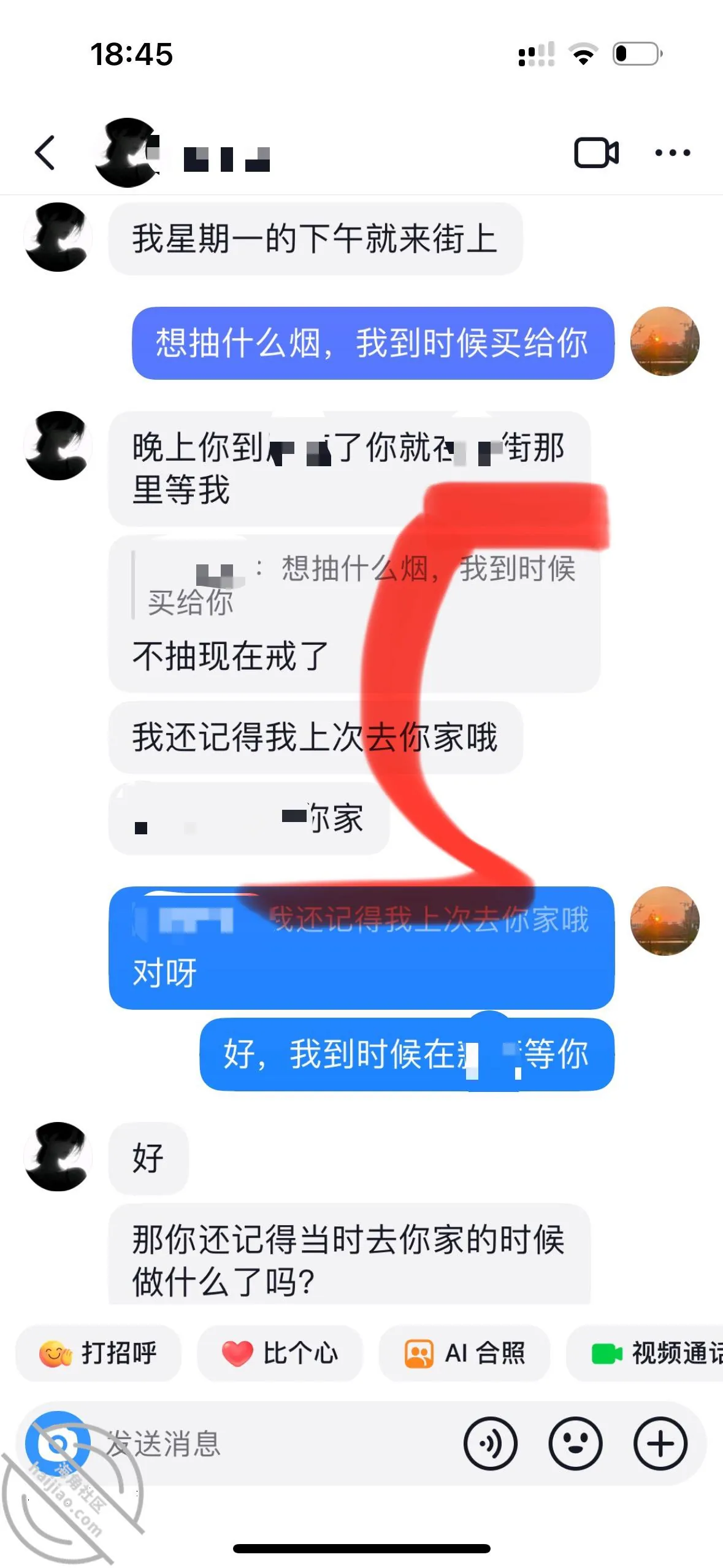Start a video call from header
Viewport: 723px width, 1568px height.
pyautogui.click(x=596, y=153)
